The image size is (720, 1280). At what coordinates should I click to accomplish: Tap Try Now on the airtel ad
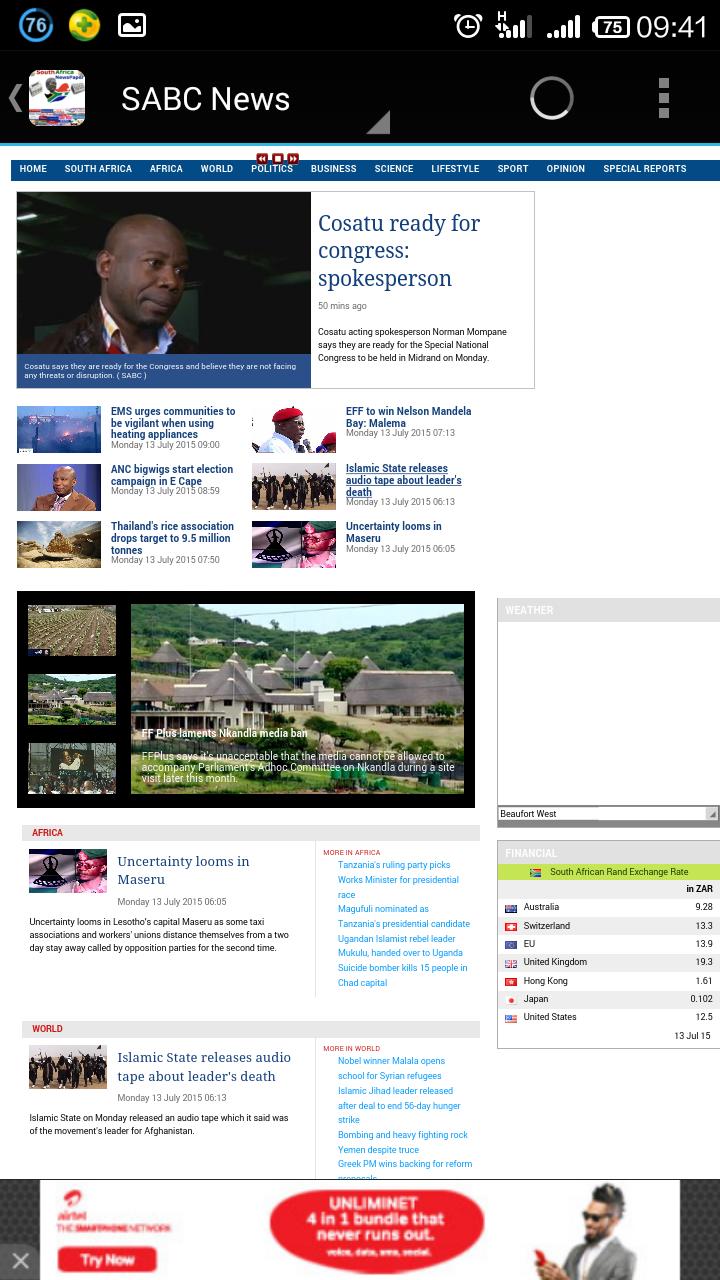pyautogui.click(x=108, y=1259)
